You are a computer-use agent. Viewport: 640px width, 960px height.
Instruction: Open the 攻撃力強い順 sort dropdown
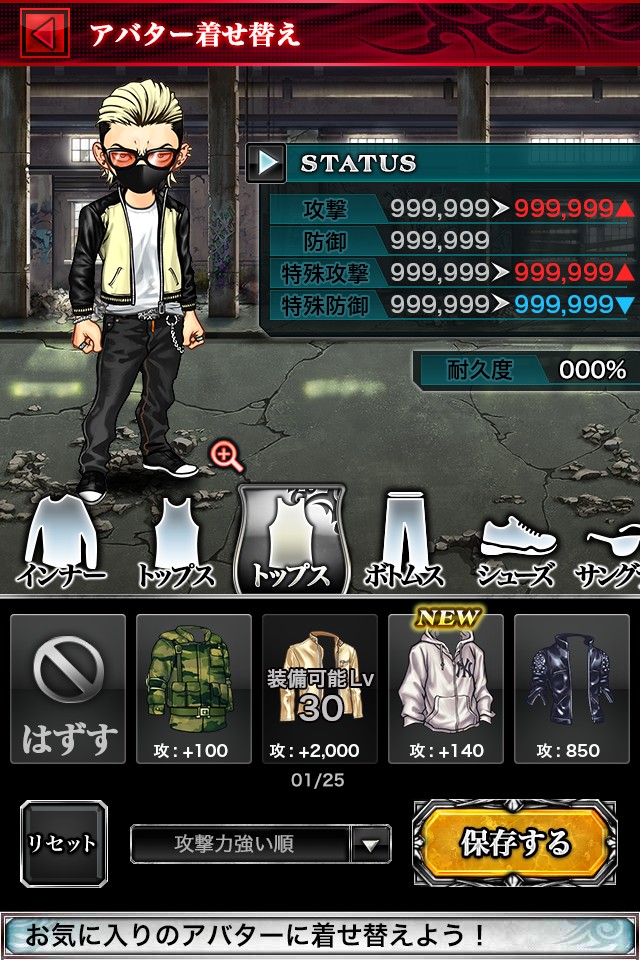coord(261,844)
